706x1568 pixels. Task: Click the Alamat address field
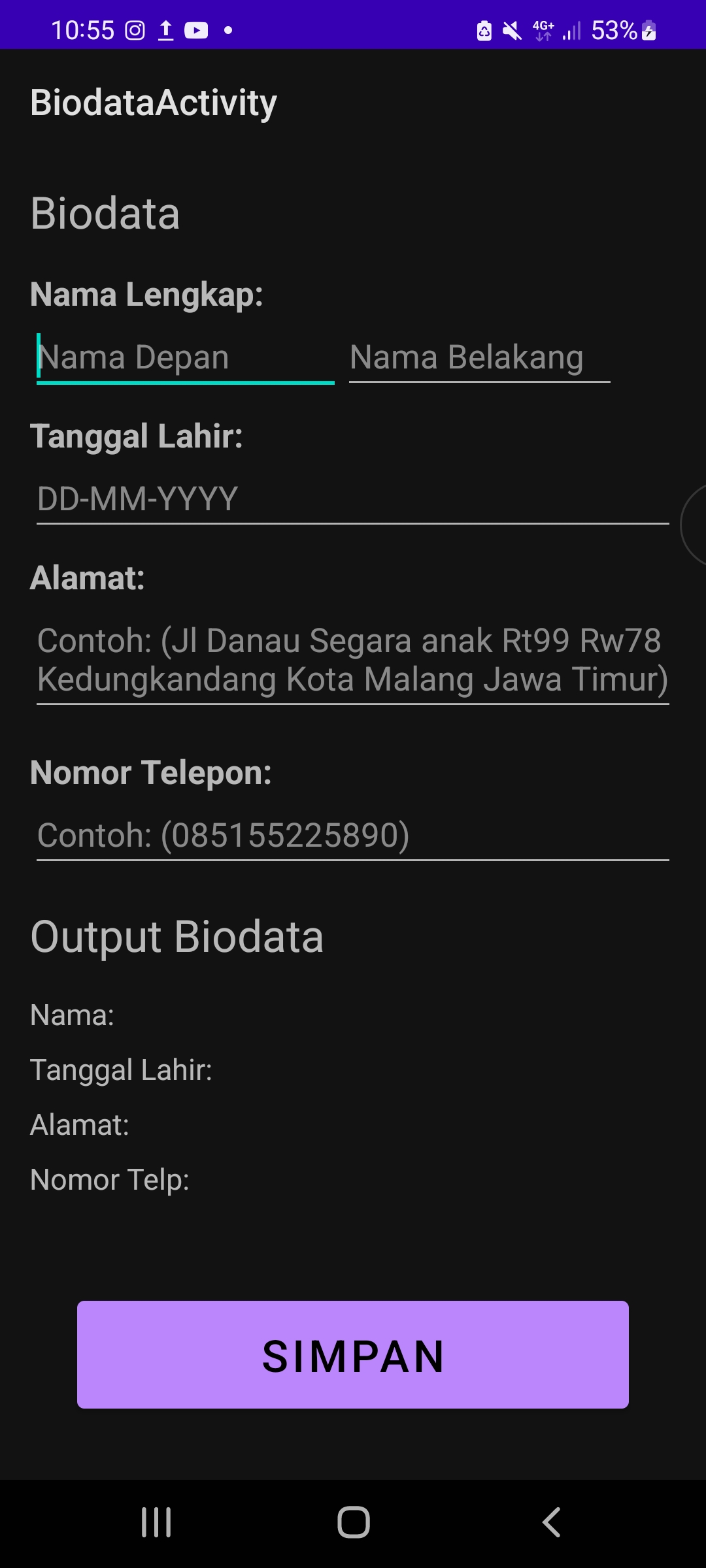click(x=353, y=660)
